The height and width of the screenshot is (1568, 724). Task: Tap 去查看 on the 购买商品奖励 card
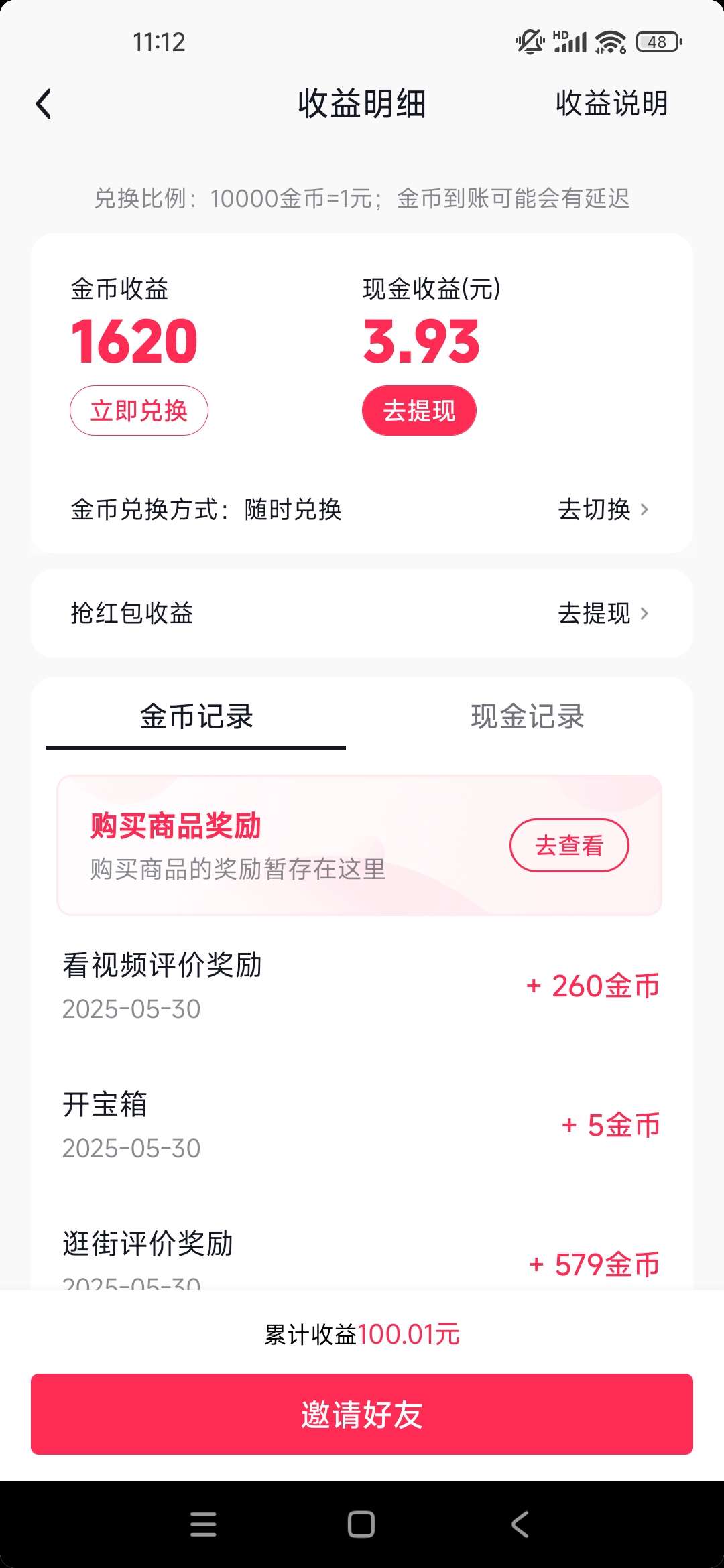(x=569, y=845)
